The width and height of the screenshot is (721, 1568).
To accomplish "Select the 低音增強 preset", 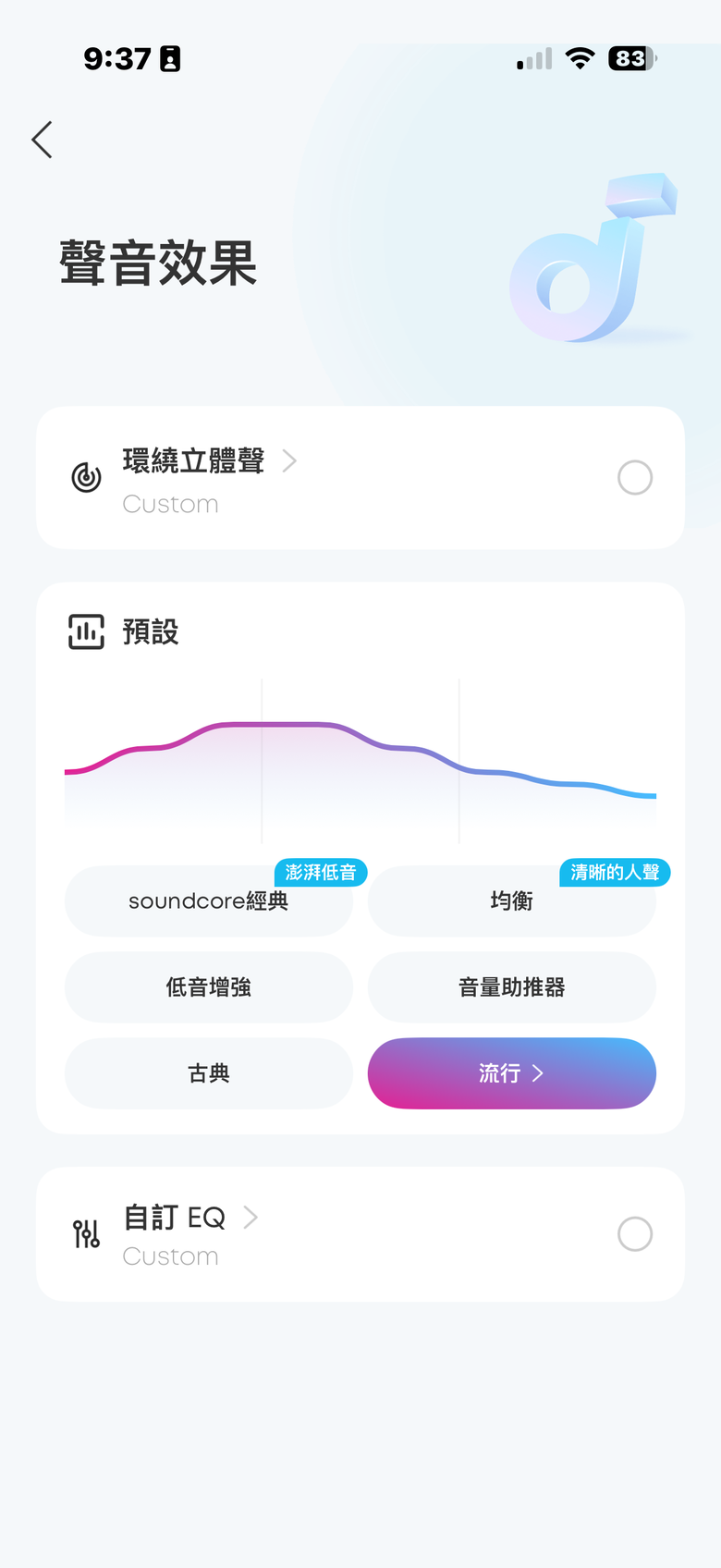I will point(208,987).
